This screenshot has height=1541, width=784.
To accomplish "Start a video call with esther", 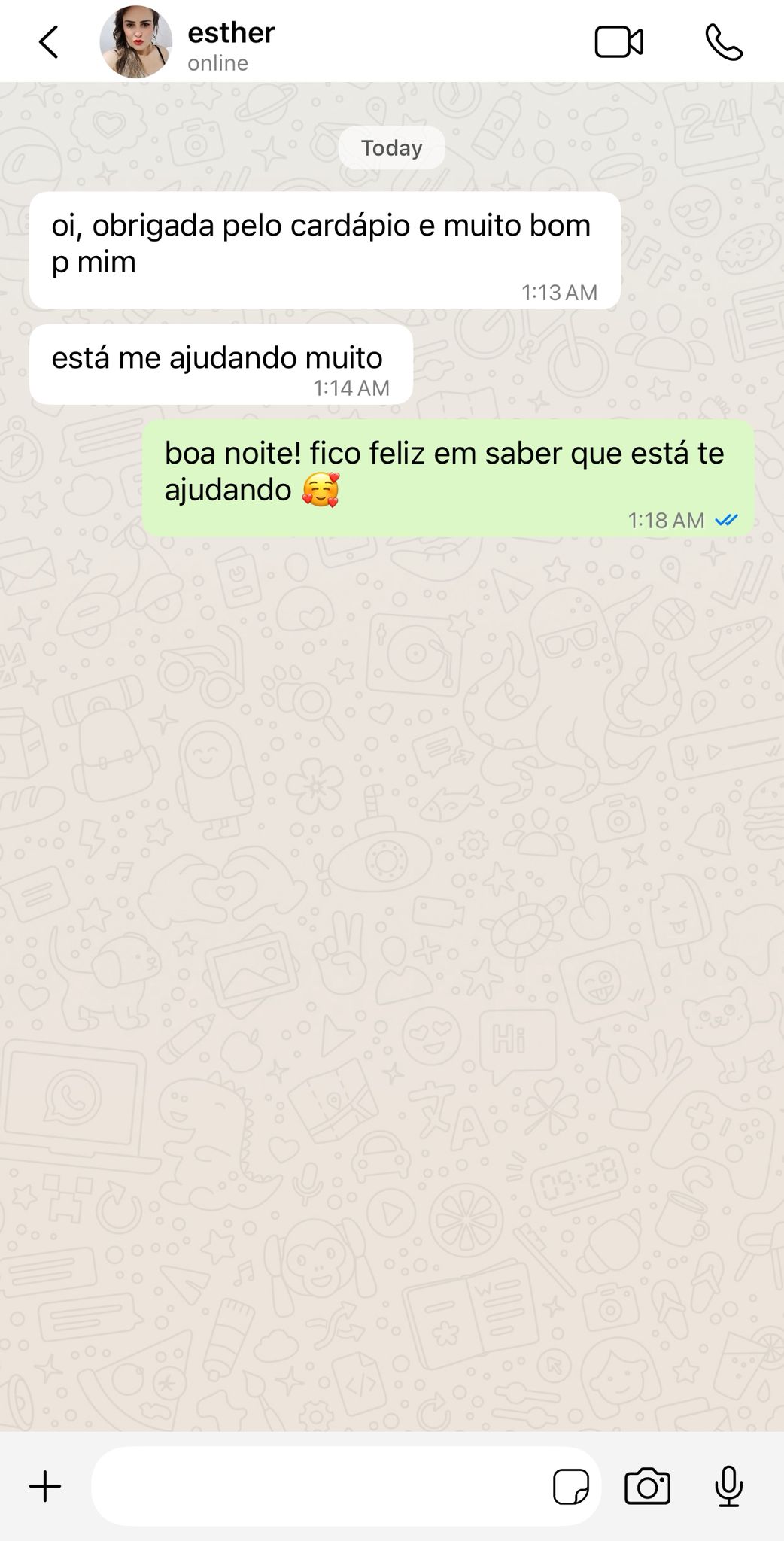I will coord(618,42).
